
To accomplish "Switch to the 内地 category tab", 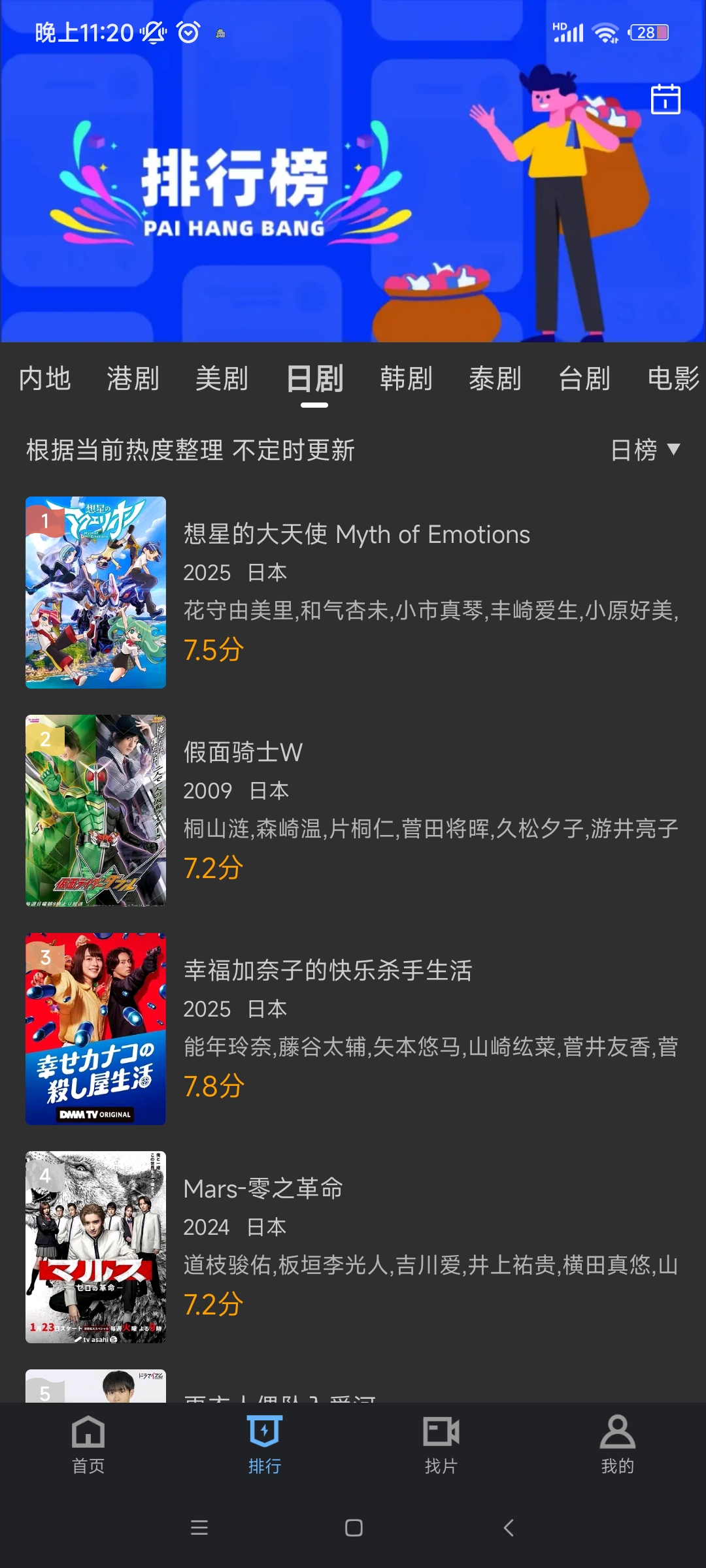I will click(44, 378).
